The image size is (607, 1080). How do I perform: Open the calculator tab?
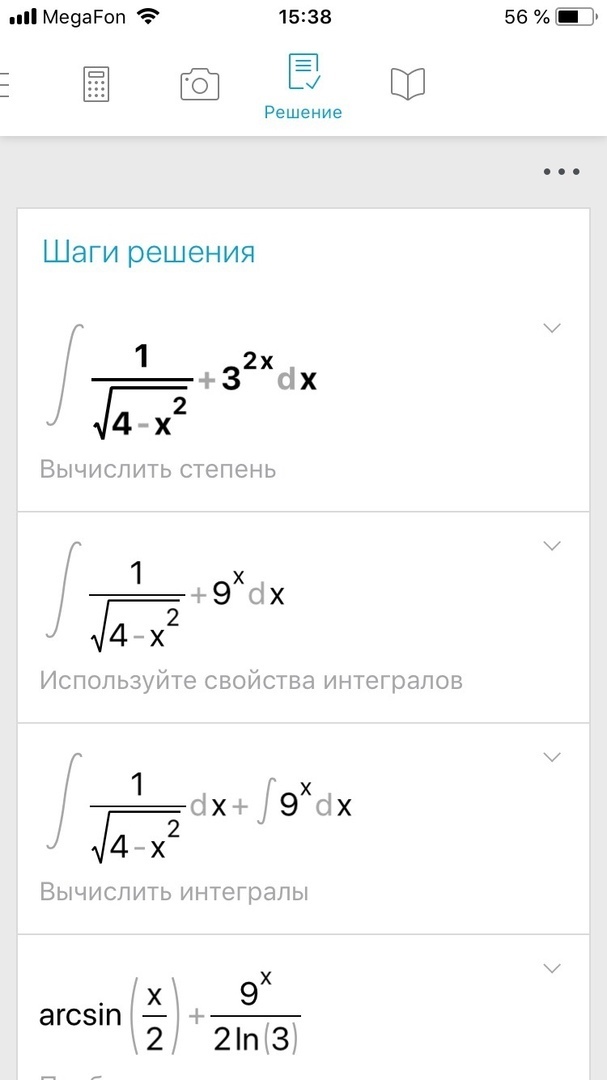(96, 85)
